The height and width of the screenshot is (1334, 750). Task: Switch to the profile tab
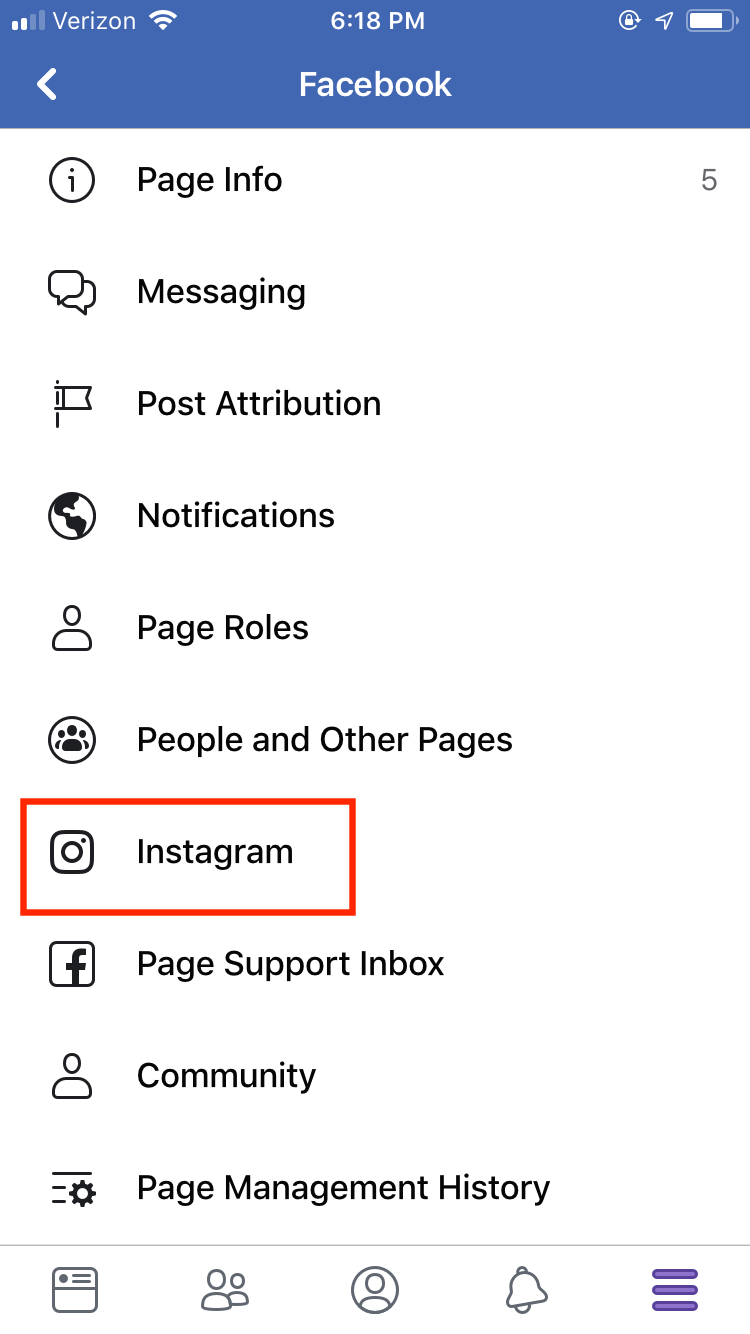pos(375,1290)
